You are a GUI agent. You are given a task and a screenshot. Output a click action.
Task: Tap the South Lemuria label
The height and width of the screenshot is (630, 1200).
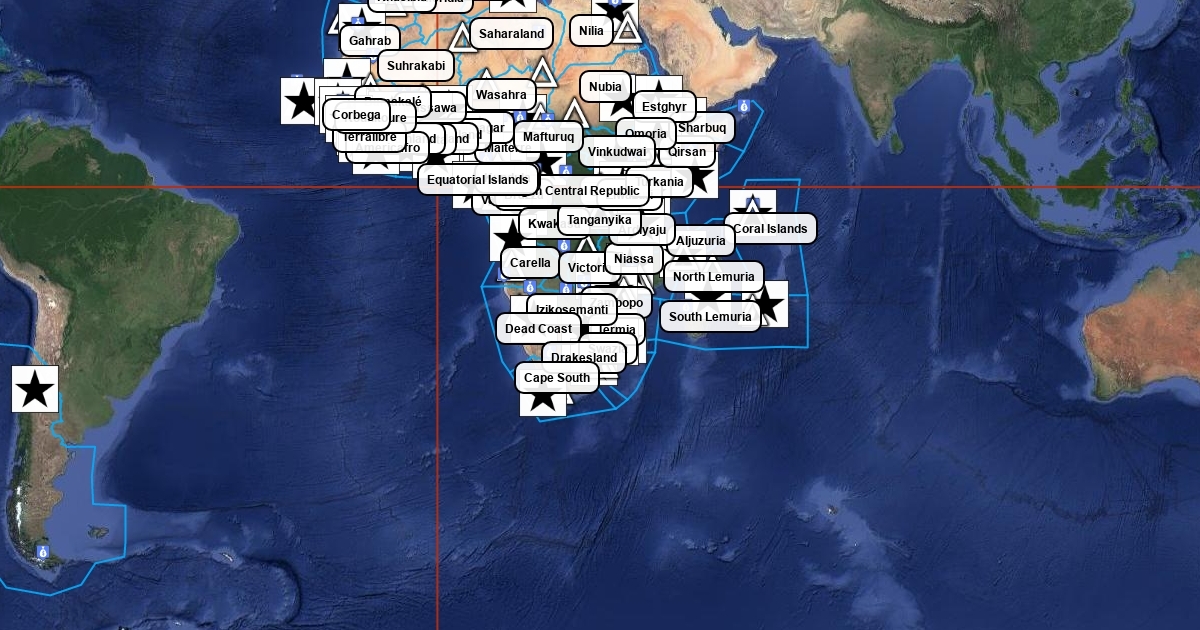[709, 317]
